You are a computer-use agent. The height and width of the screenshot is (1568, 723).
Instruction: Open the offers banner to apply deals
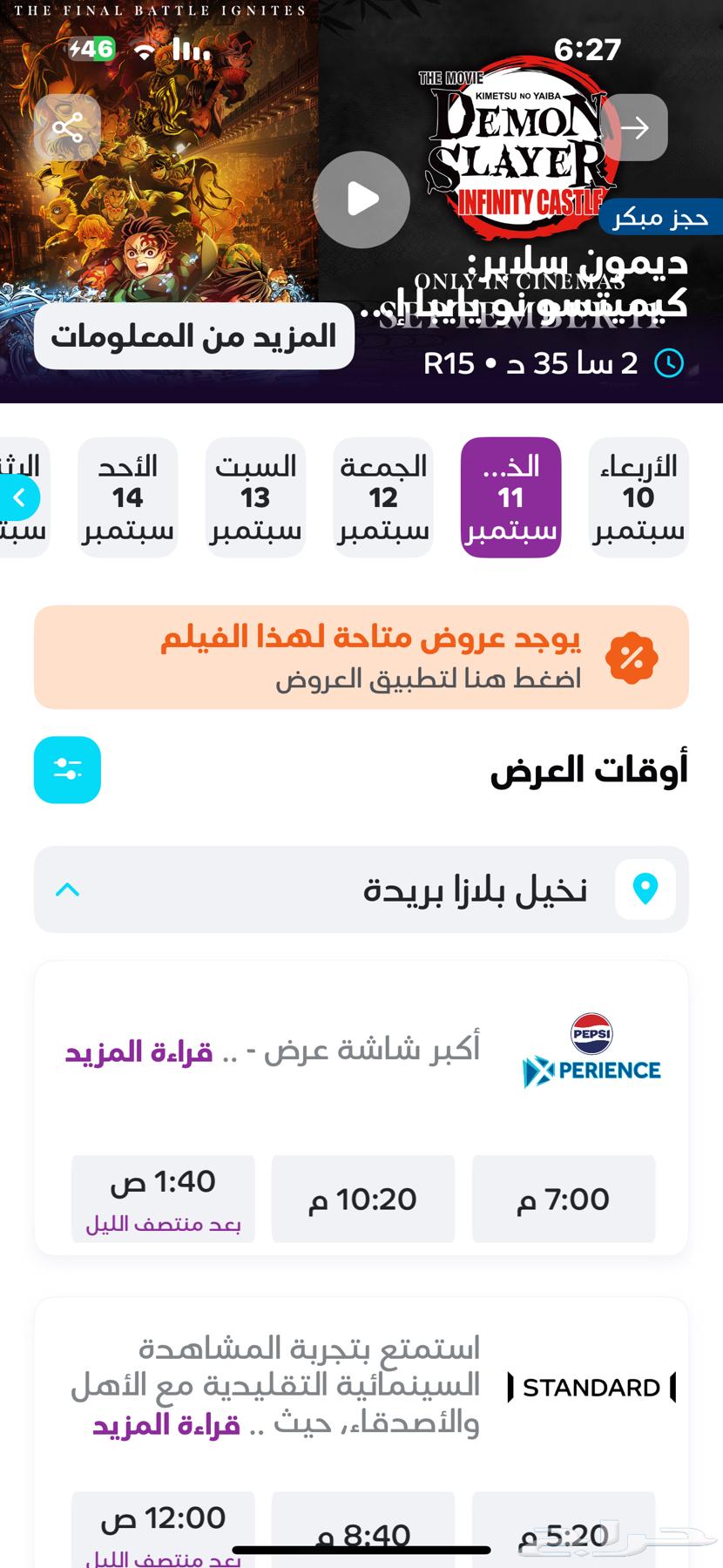pos(361,657)
